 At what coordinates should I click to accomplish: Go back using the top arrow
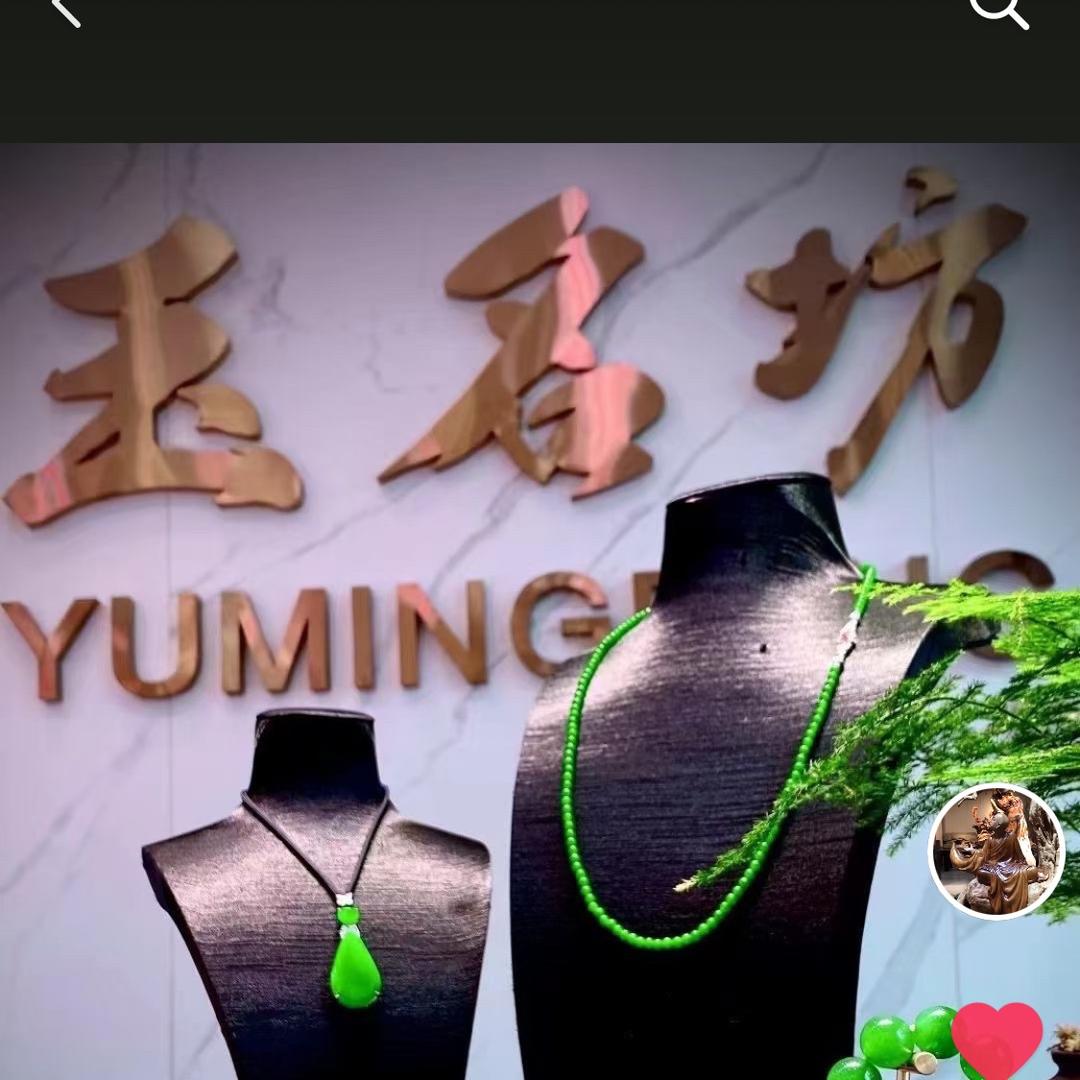(65, 10)
